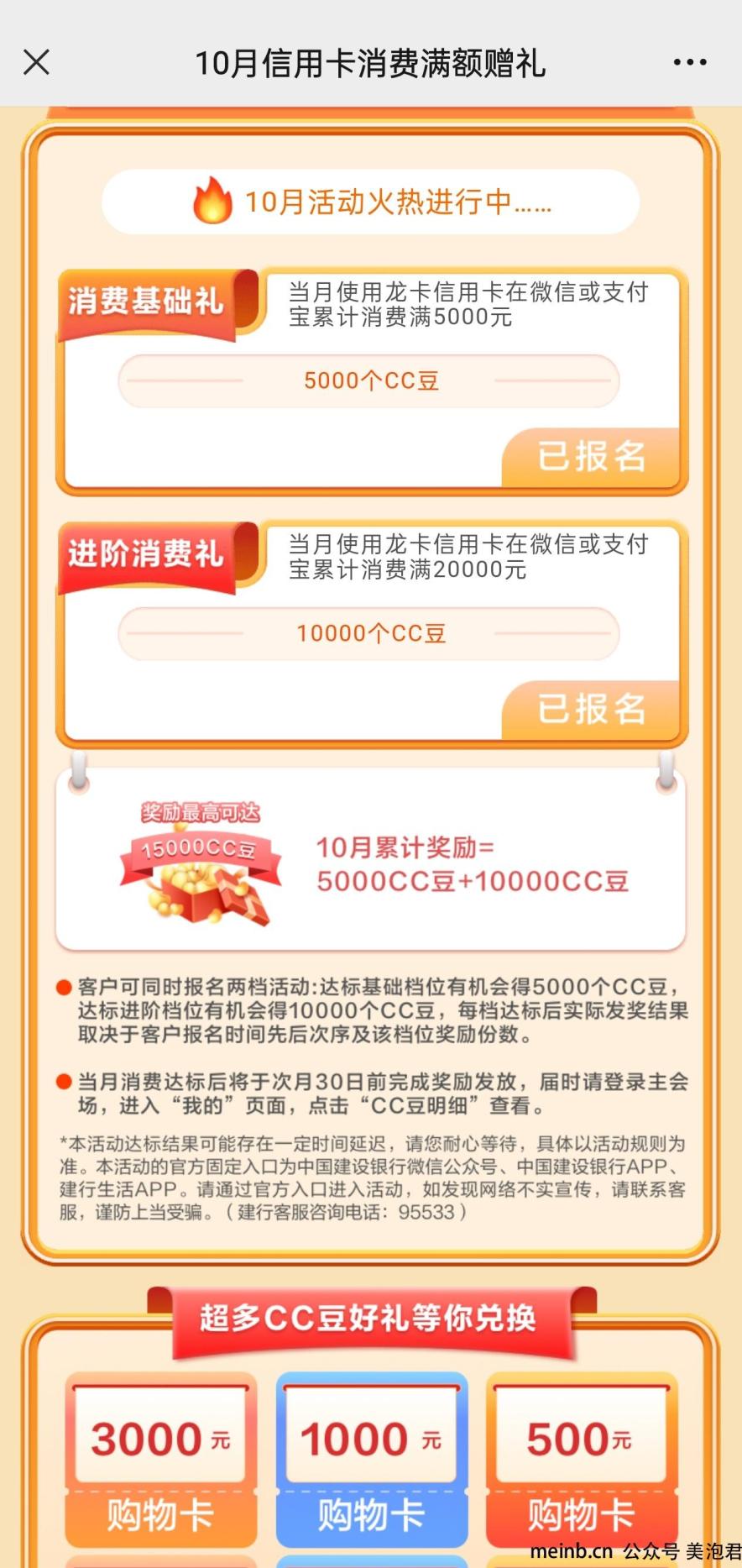View the 500元 购物卡 reward card

pos(581,1460)
